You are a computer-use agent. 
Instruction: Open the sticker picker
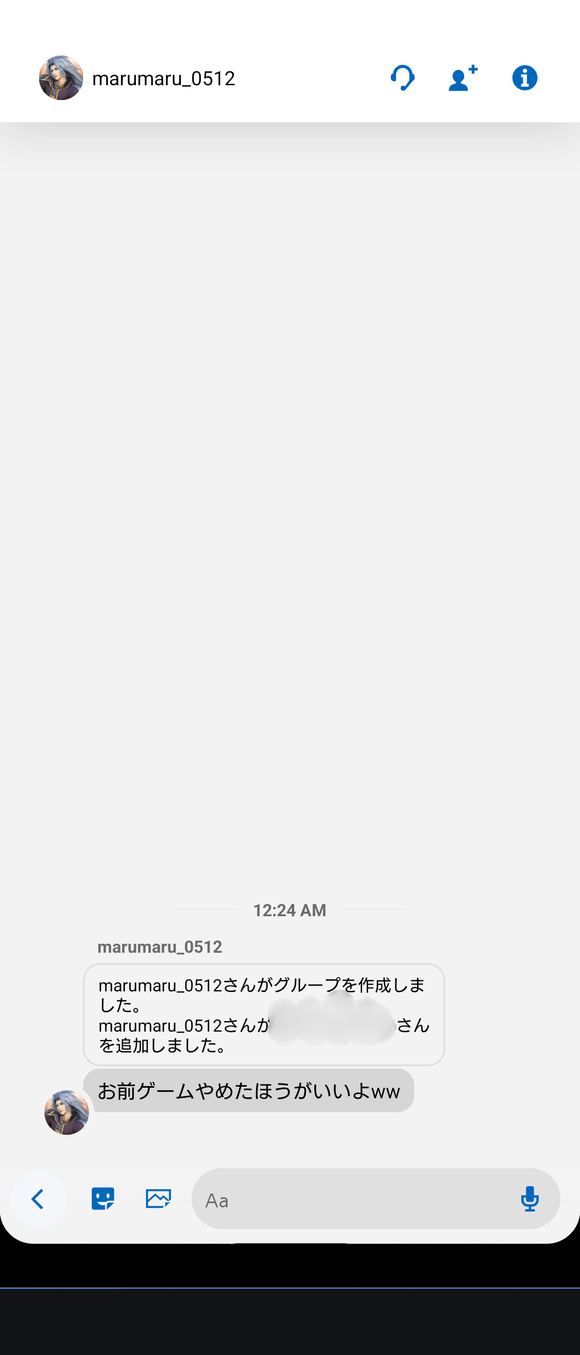coord(103,1199)
